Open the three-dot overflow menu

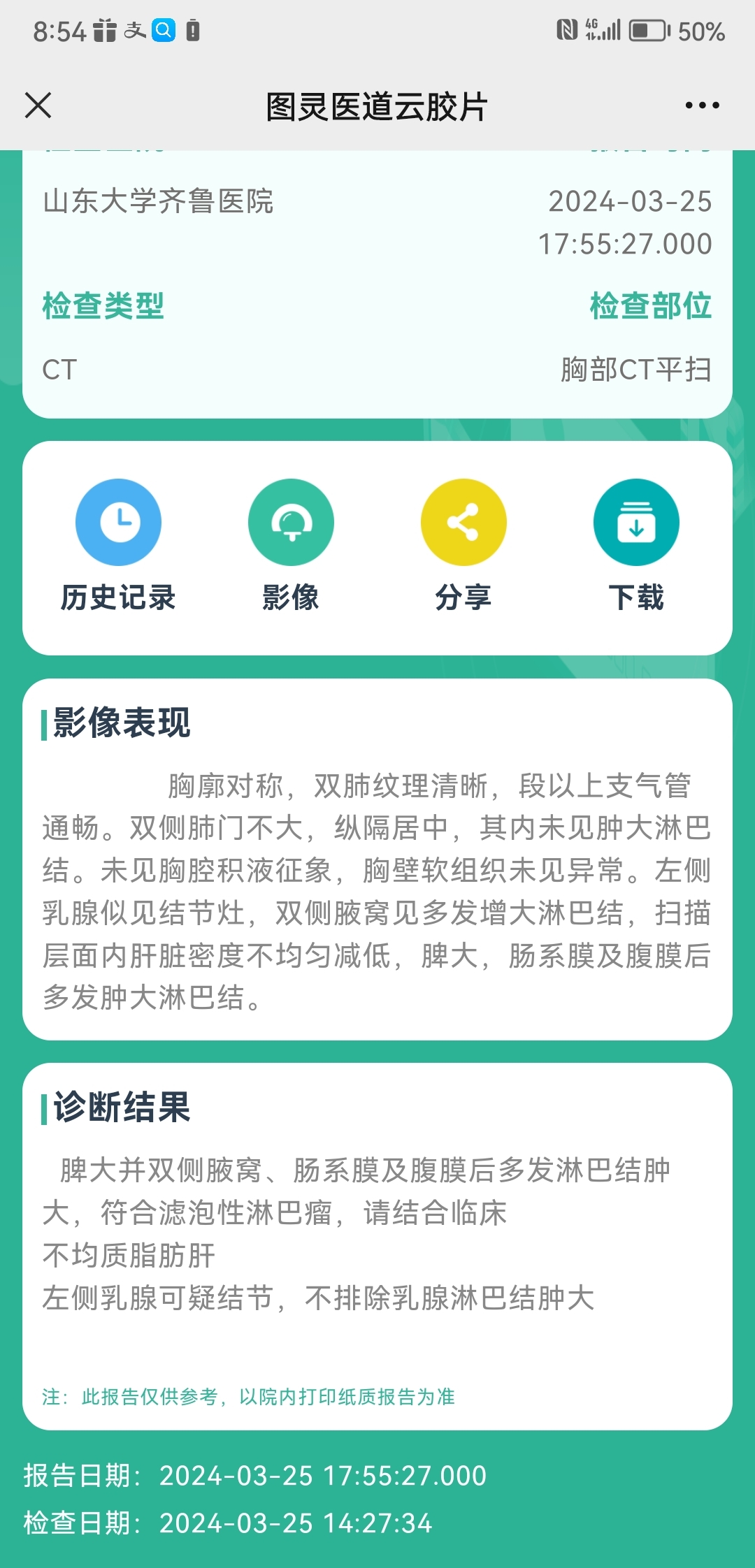(x=702, y=106)
